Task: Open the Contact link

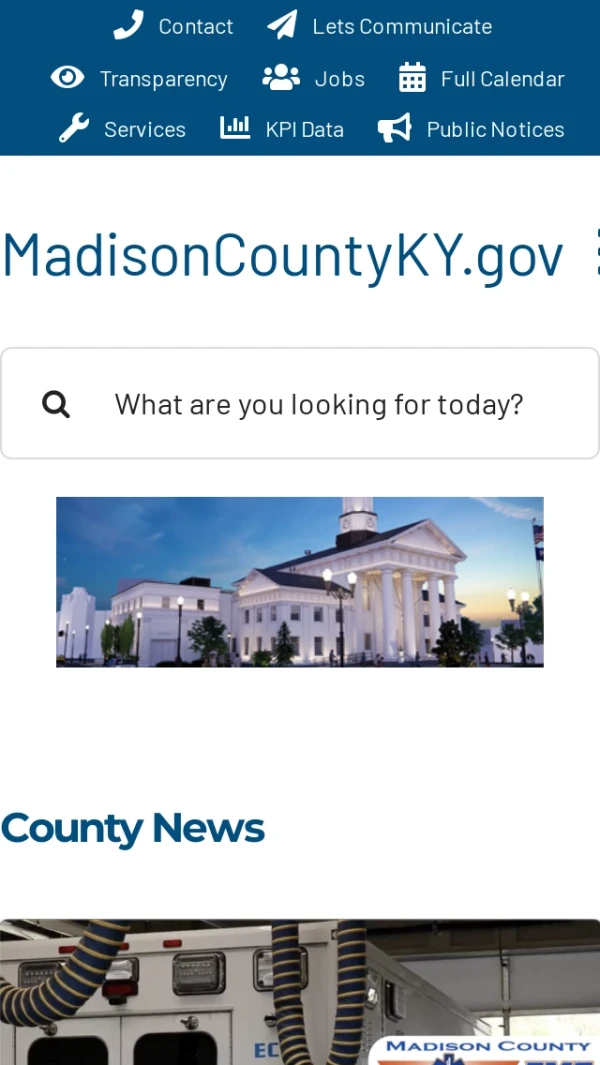Action: pyautogui.click(x=174, y=26)
